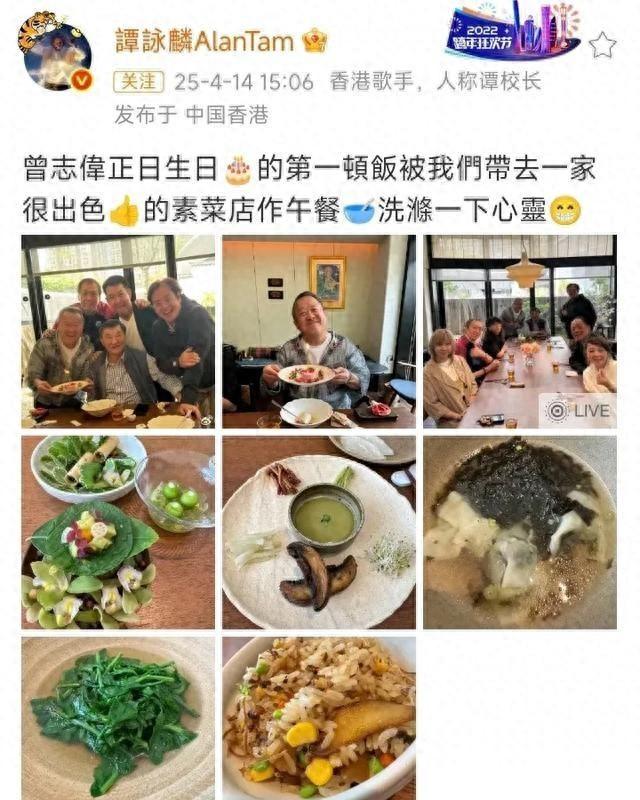640x800 pixels.
Task: Open the 譚詠麟AlanTam username link
Action: (205, 41)
